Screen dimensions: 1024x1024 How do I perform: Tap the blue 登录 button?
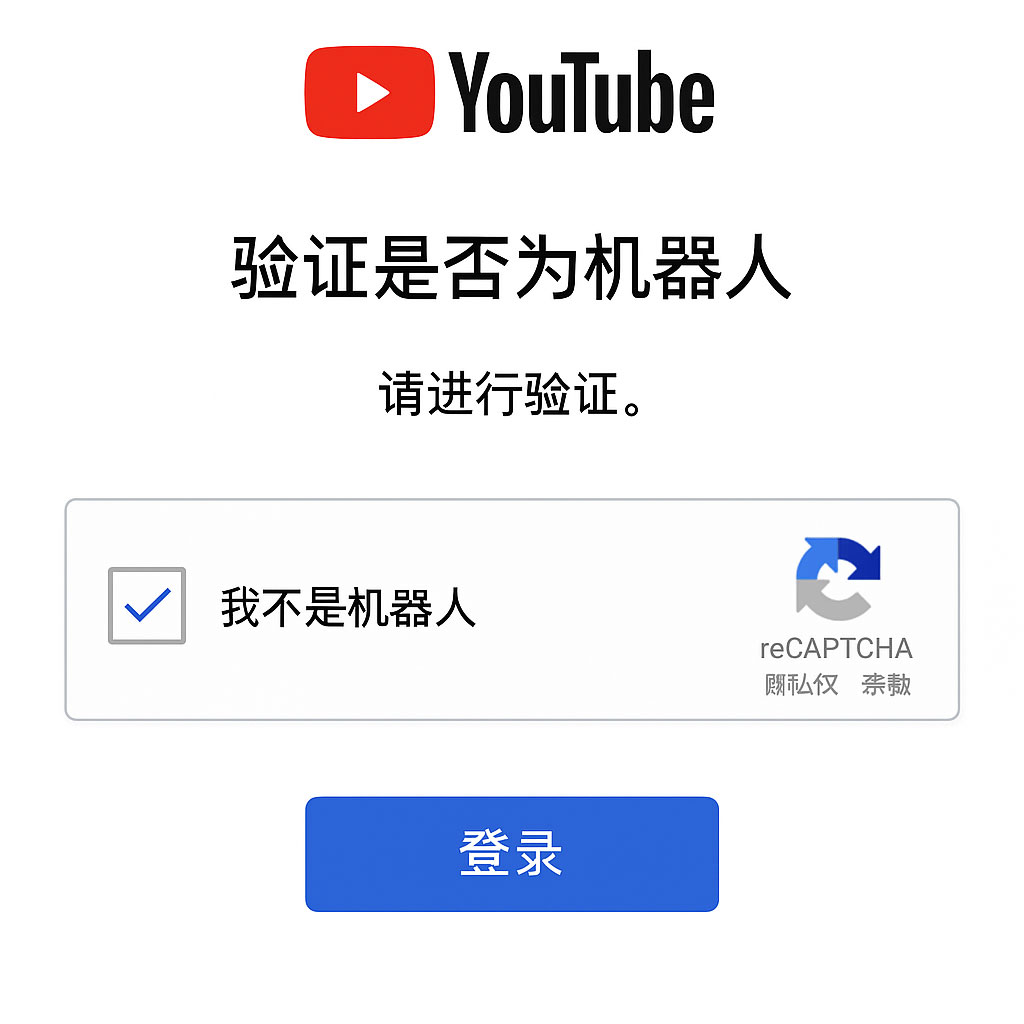click(511, 854)
